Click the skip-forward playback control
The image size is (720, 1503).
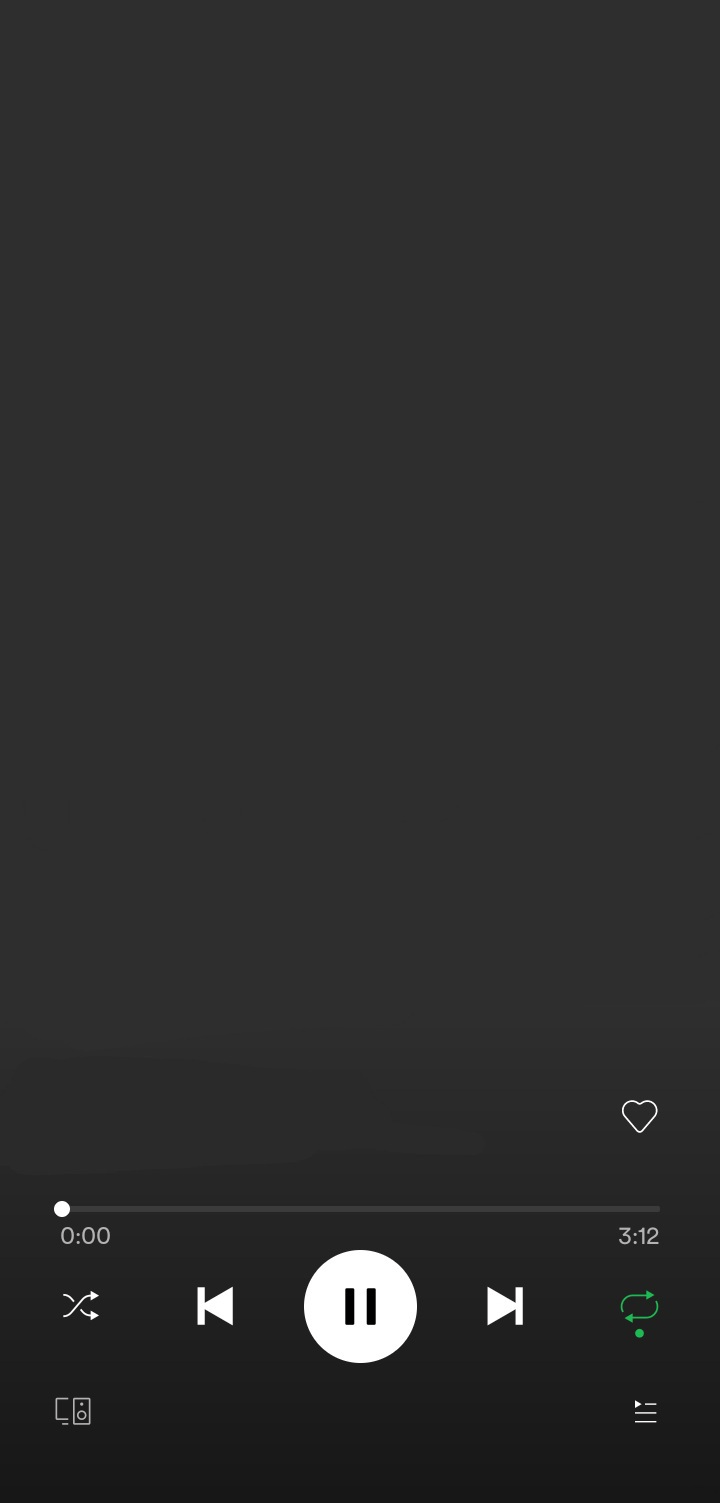pos(505,1305)
